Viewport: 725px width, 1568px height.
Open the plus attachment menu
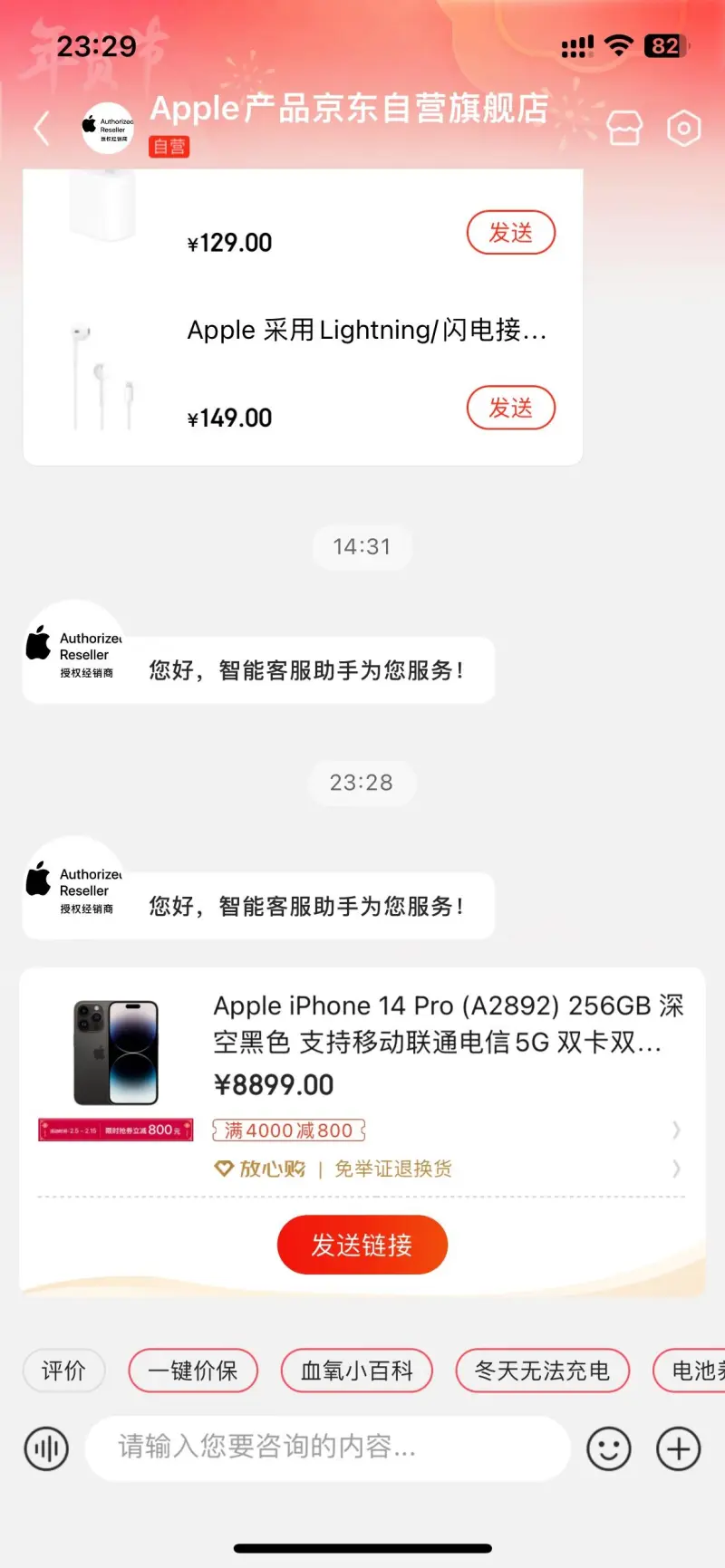click(679, 1448)
